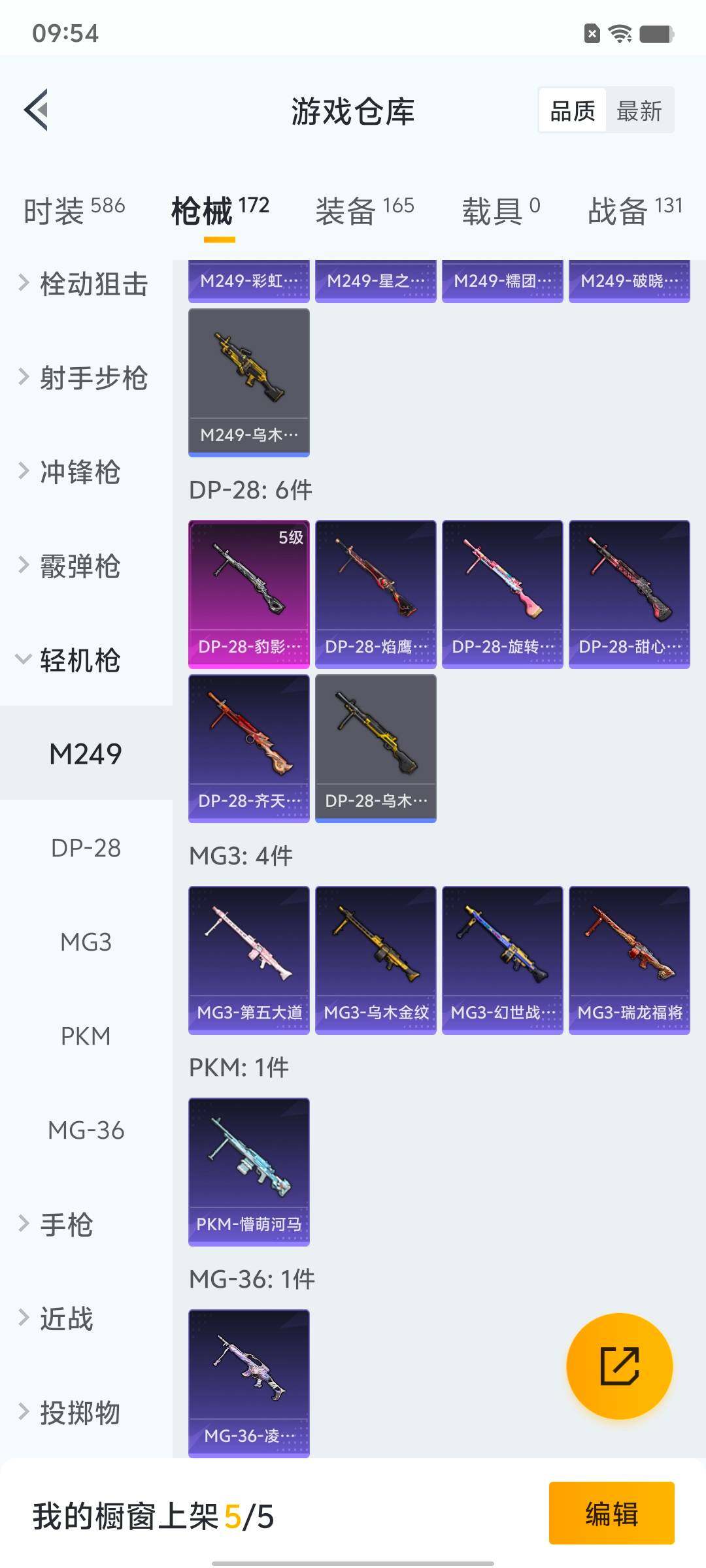This screenshot has height=1568, width=706.
Task: Select MG-36 in the side list
Action: click(86, 1130)
